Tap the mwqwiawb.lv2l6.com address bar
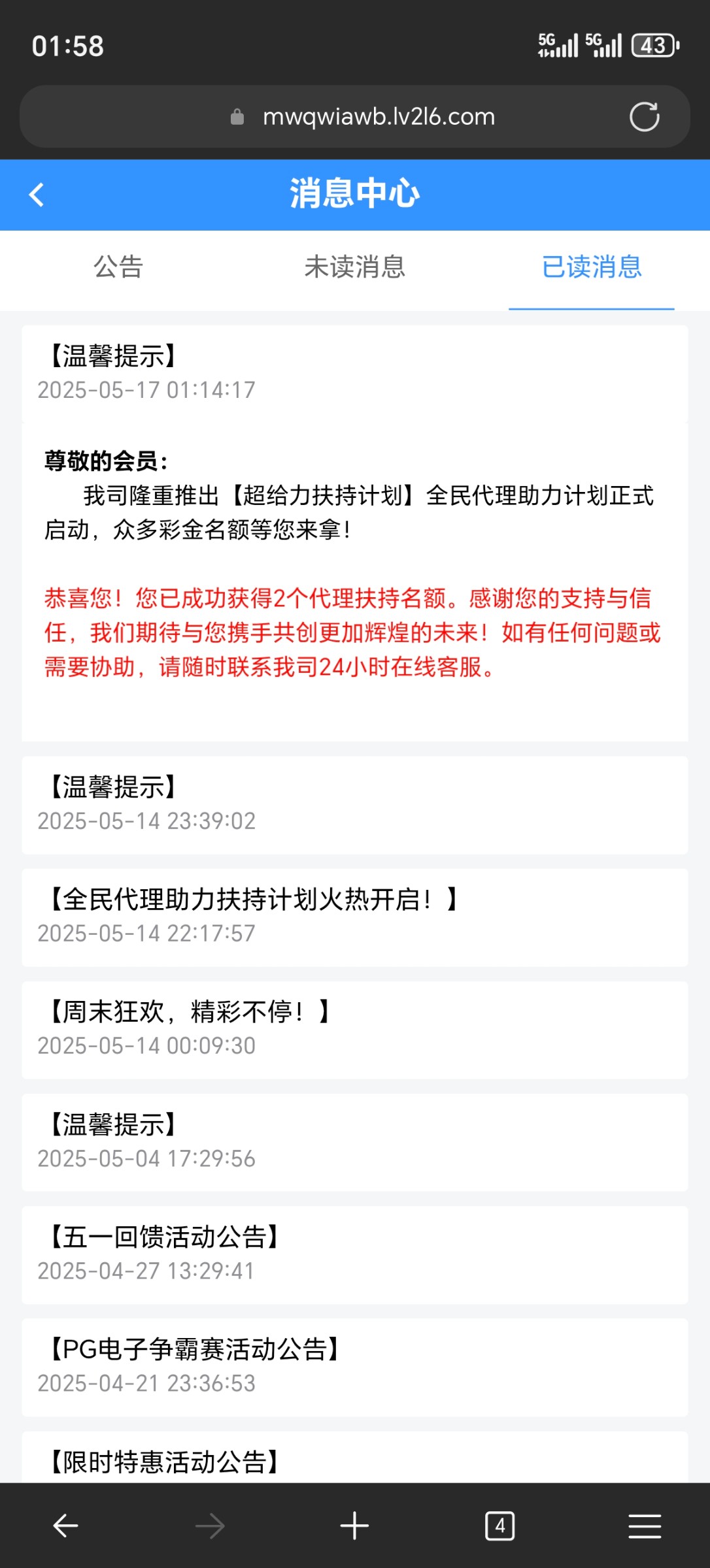This screenshot has width=710, height=1568. (378, 117)
